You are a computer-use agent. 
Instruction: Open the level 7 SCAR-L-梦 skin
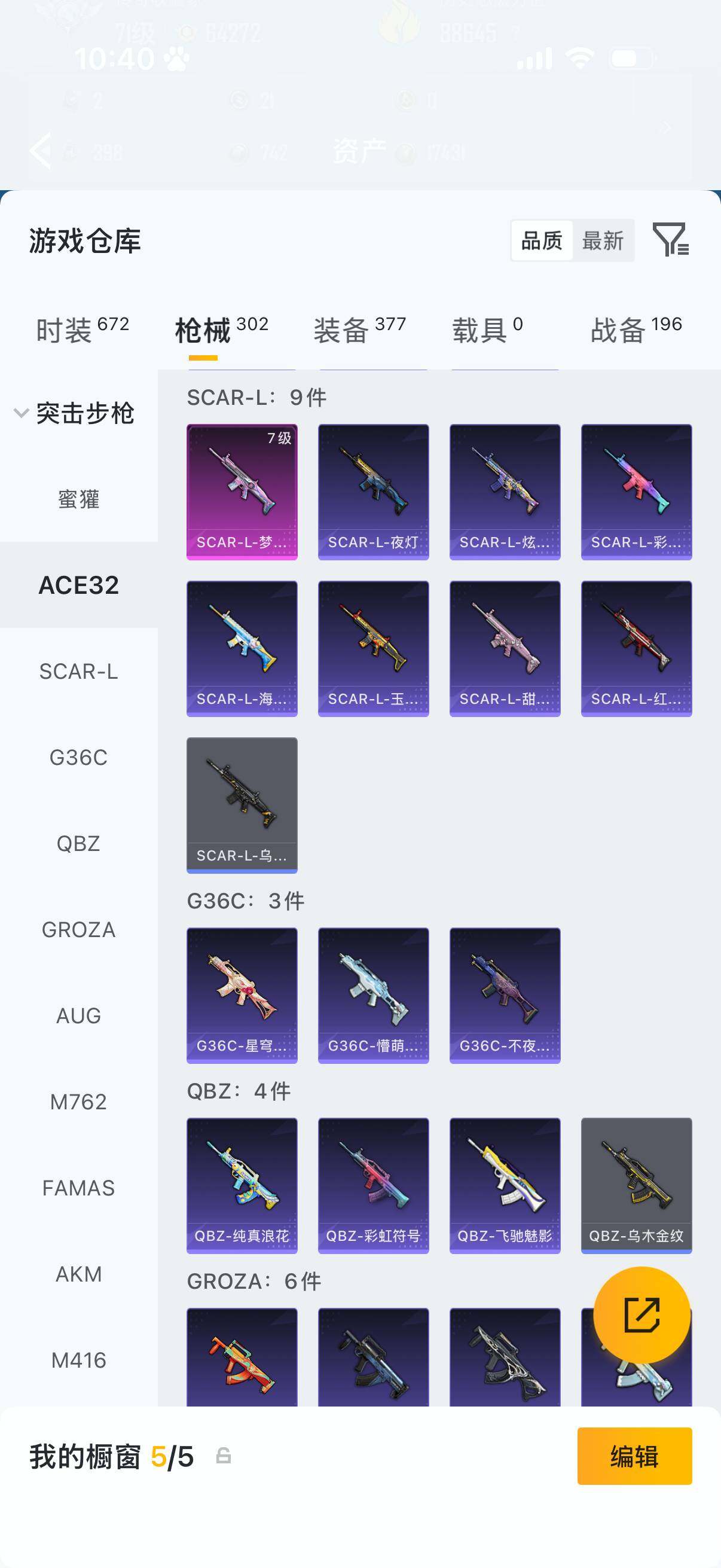click(242, 492)
